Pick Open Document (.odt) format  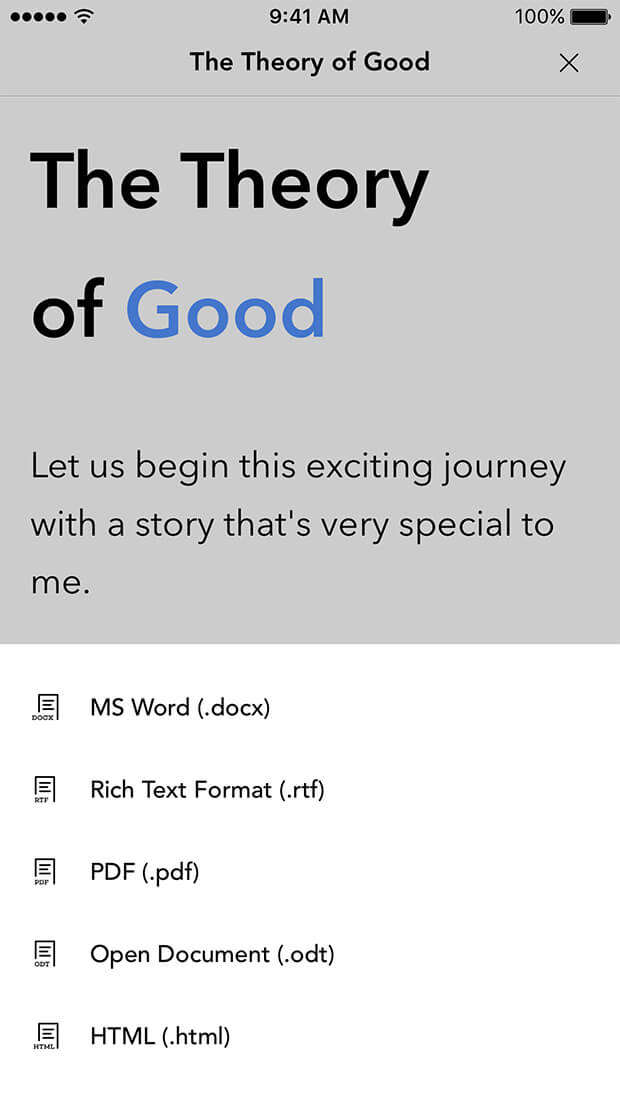(212, 953)
